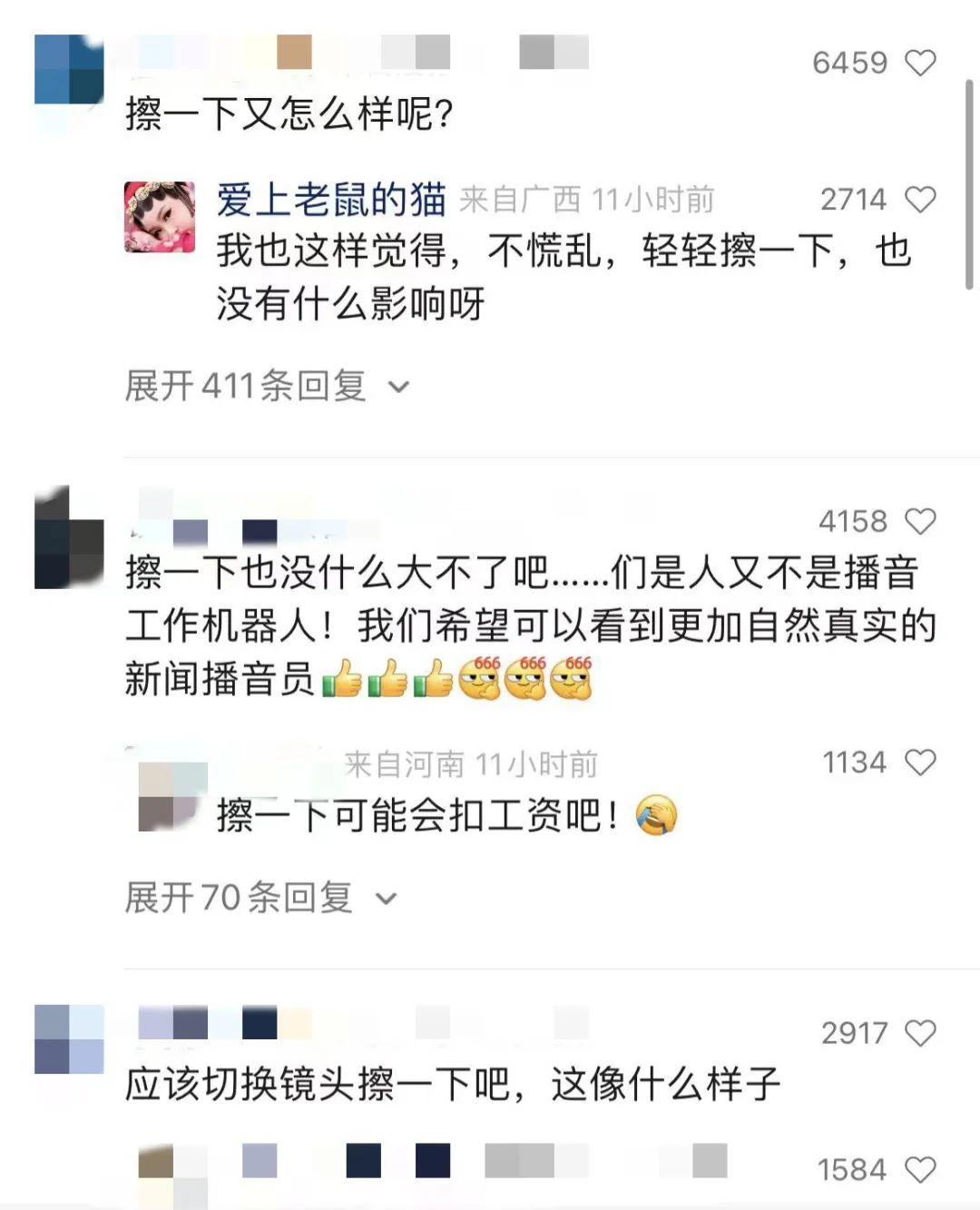980x1210 pixels.
Task: Like the comment with 1584 likes
Action: (920, 1169)
